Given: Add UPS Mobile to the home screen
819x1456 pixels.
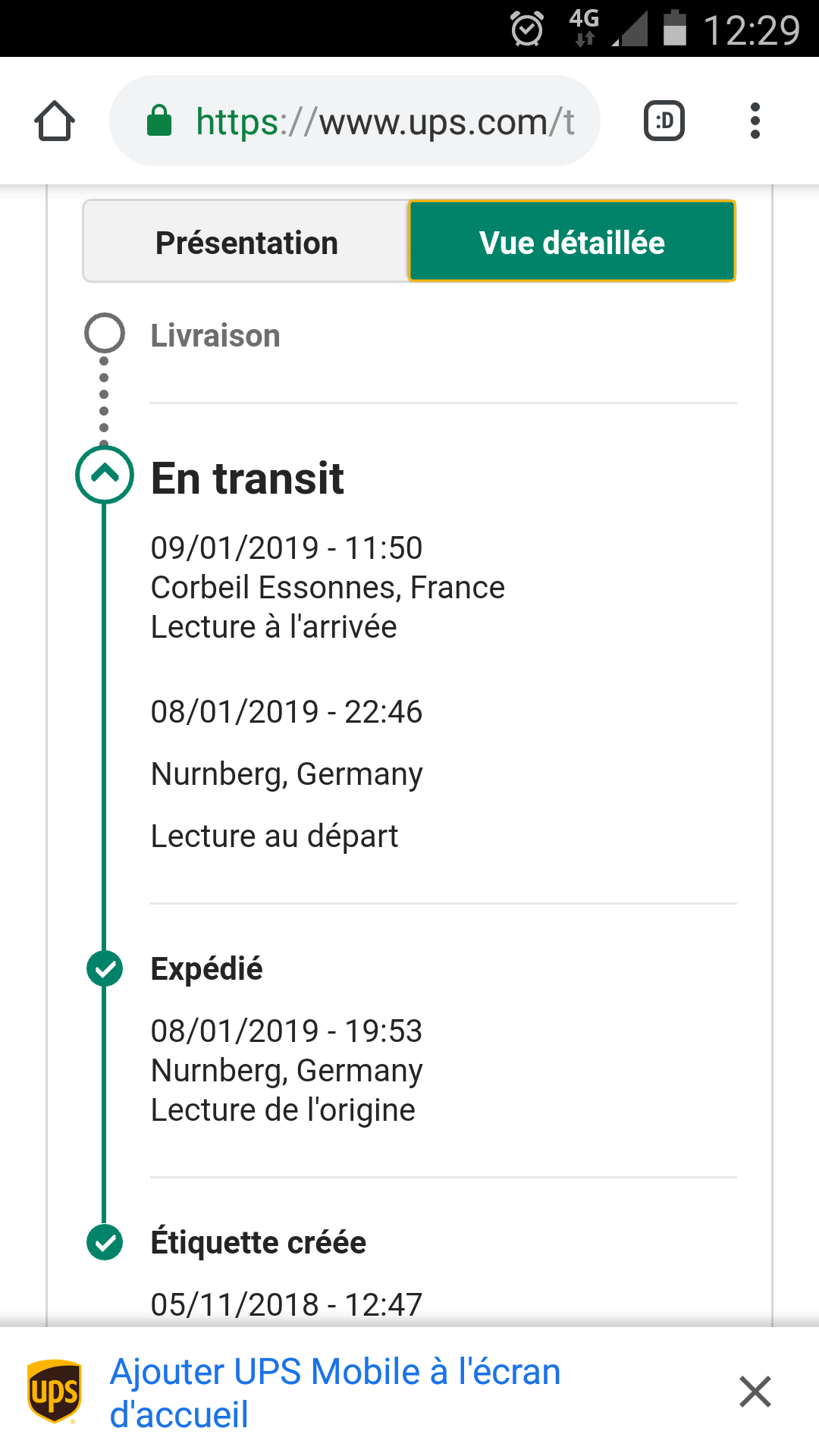Looking at the screenshot, I should click(334, 1392).
